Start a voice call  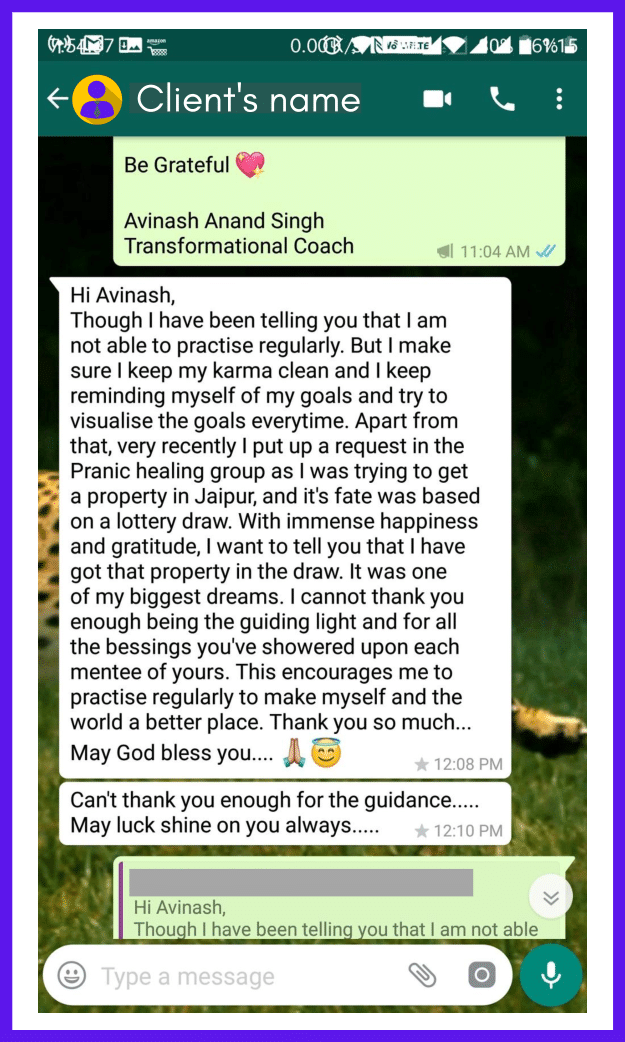(x=501, y=99)
